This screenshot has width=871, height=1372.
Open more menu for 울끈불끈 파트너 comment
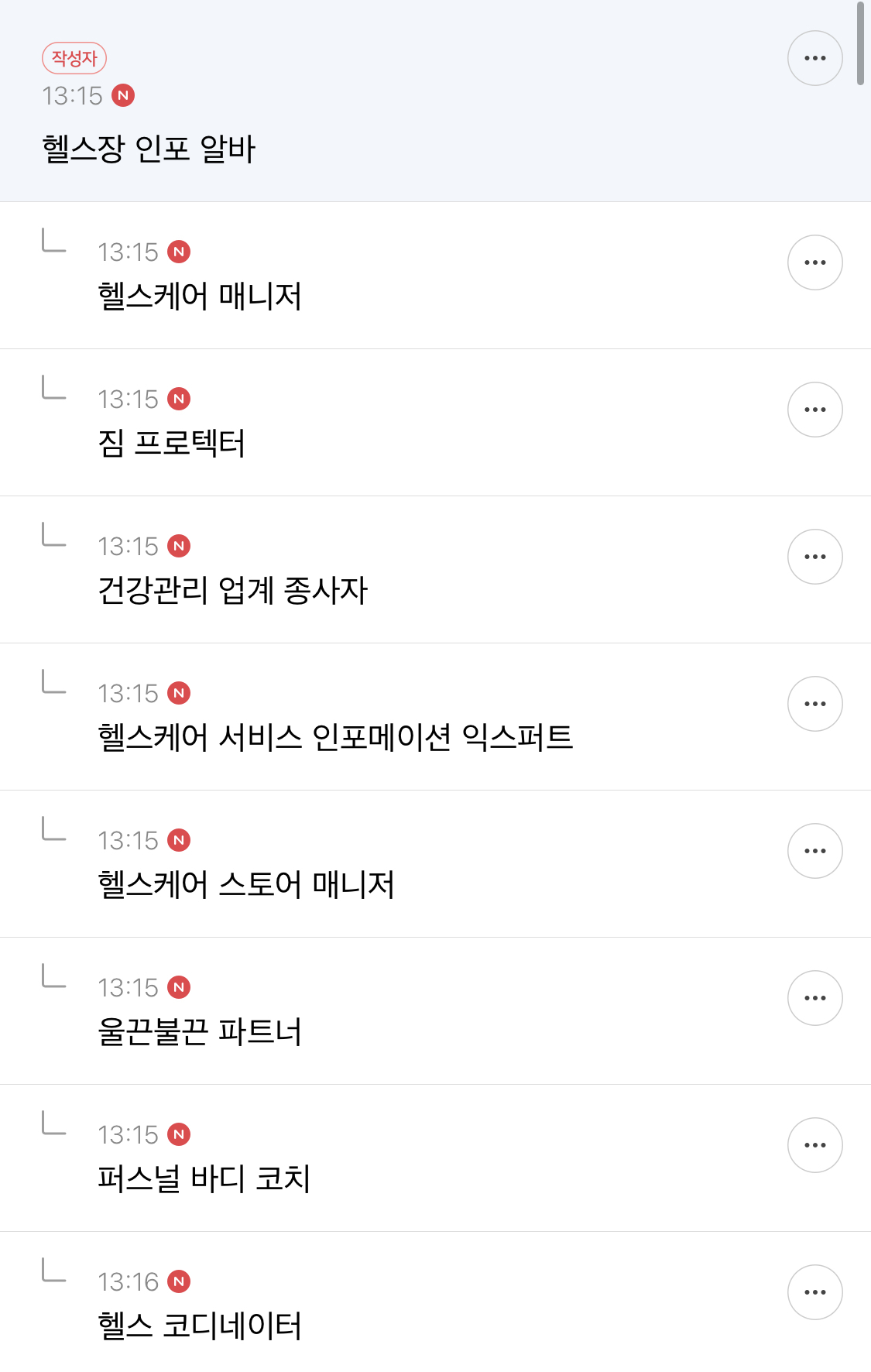tap(815, 998)
